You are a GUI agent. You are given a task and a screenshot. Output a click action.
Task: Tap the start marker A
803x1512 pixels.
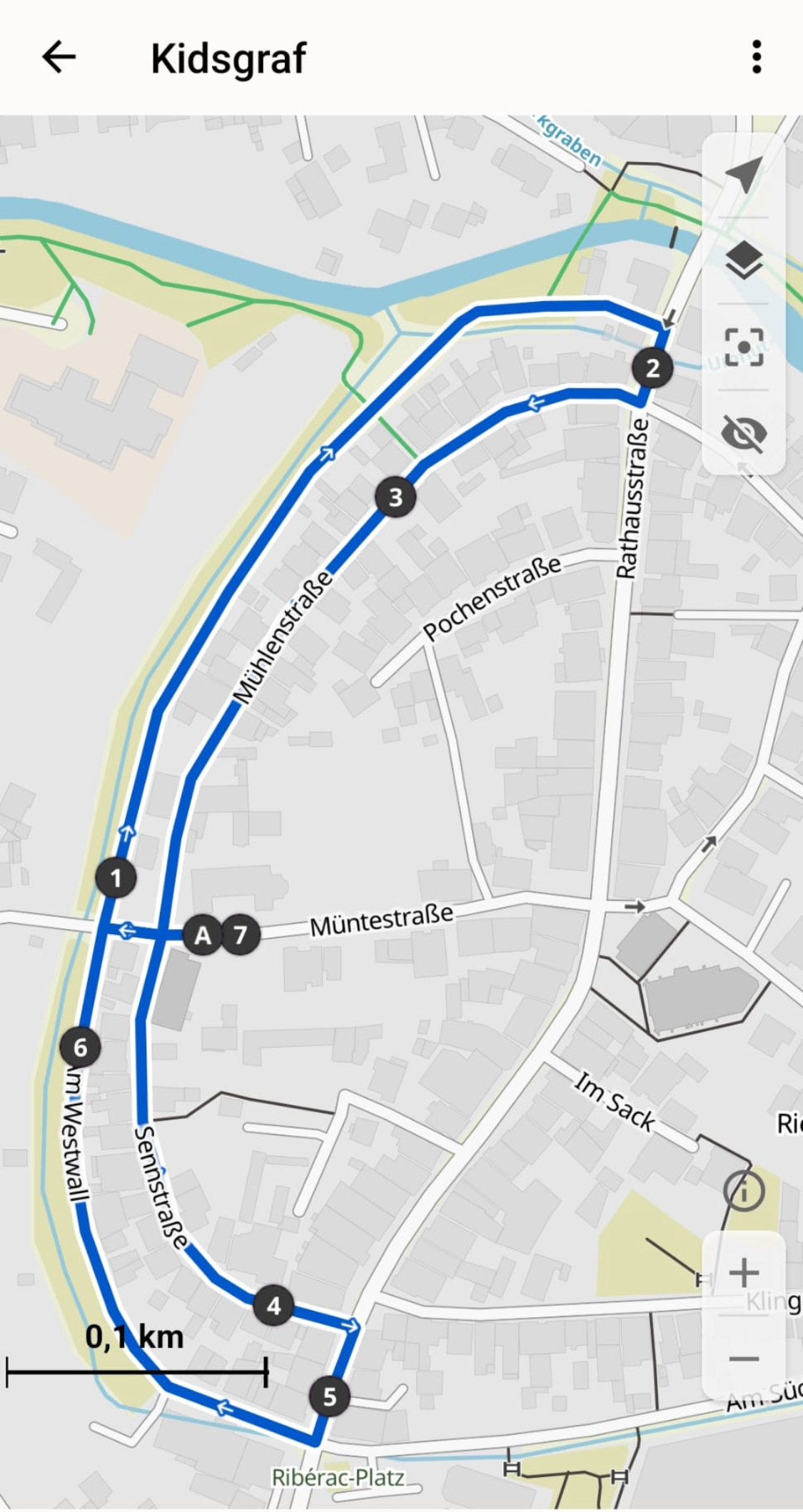click(x=203, y=935)
